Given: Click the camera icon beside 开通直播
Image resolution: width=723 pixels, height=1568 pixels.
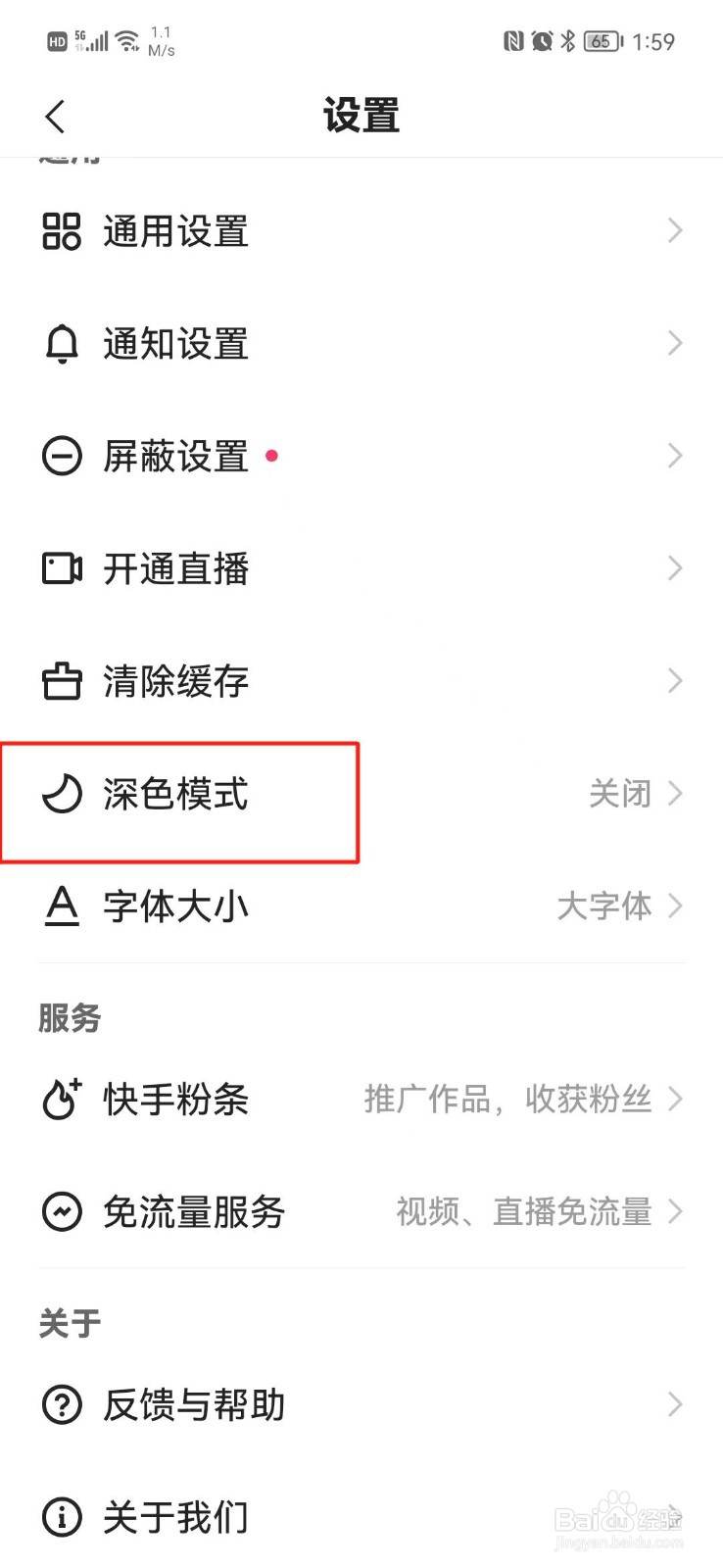Looking at the screenshot, I should point(61,568).
